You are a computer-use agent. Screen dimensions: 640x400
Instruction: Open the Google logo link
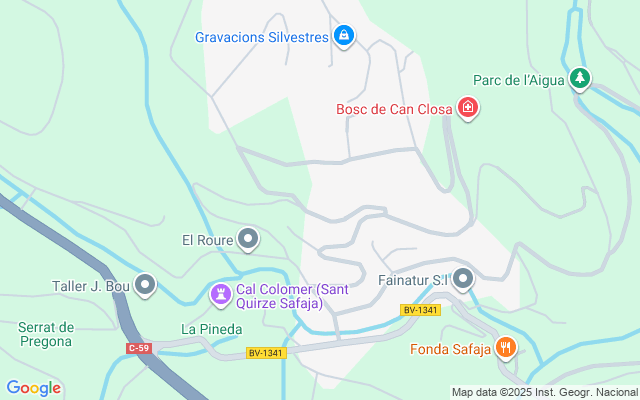[x=33, y=388]
